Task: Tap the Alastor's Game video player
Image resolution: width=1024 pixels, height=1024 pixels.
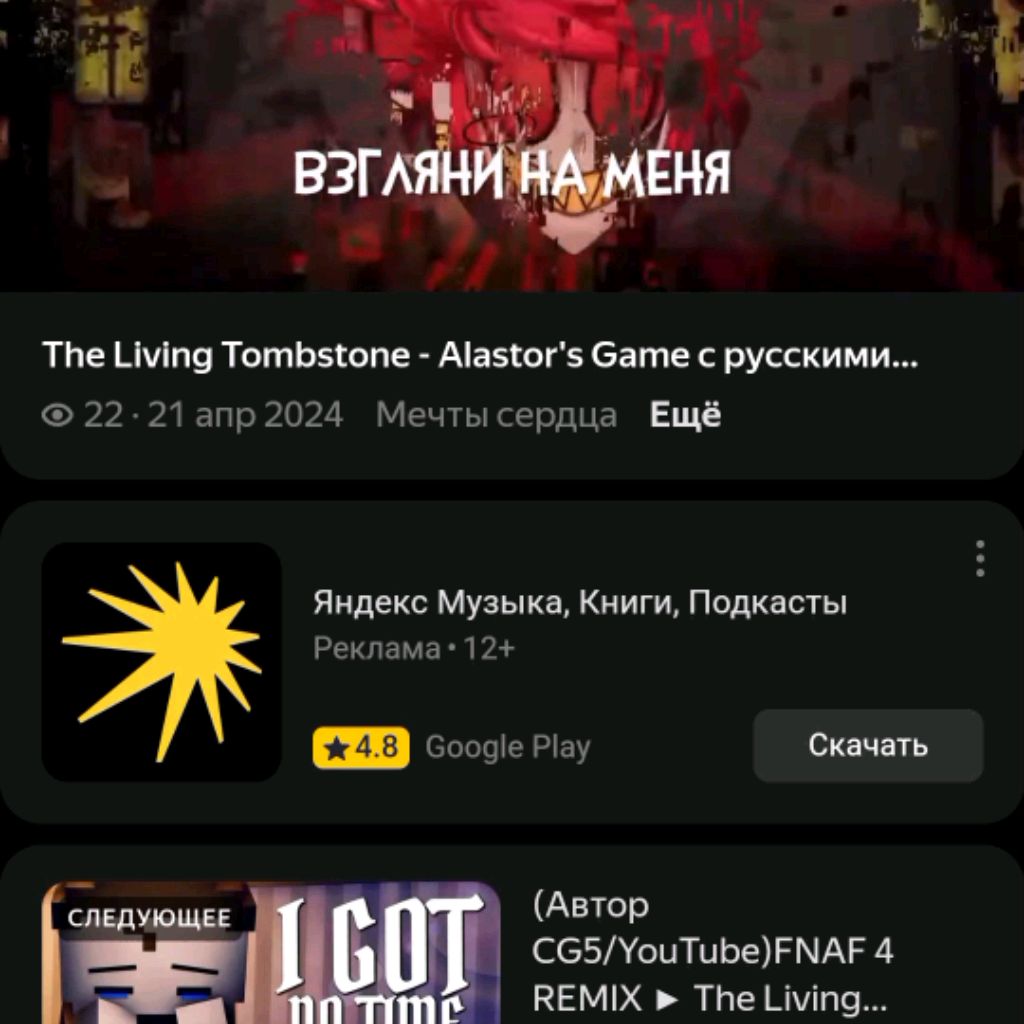Action: pyautogui.click(x=512, y=145)
